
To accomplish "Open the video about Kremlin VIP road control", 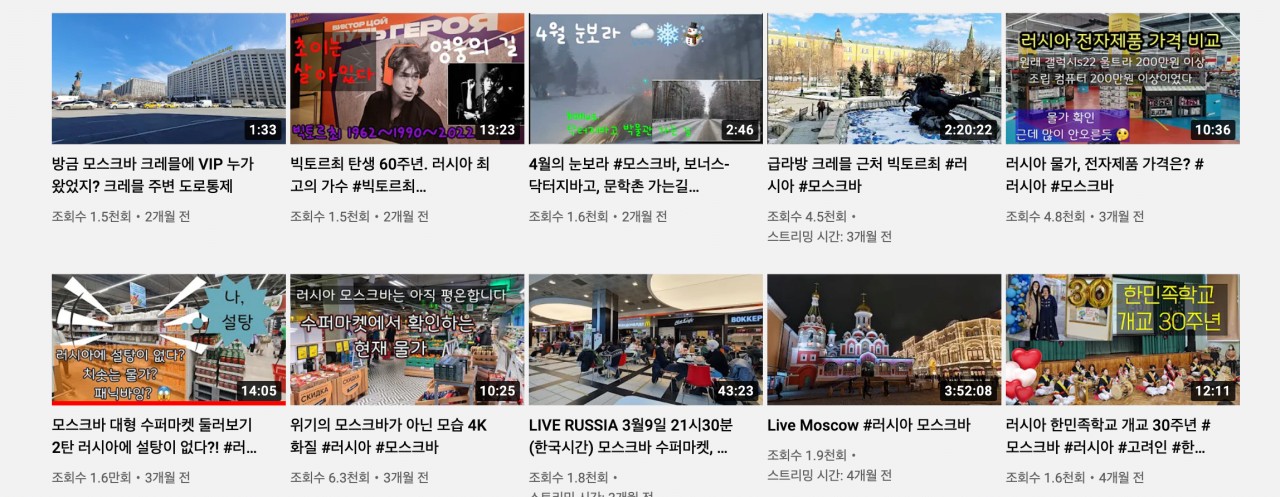I will [168, 78].
